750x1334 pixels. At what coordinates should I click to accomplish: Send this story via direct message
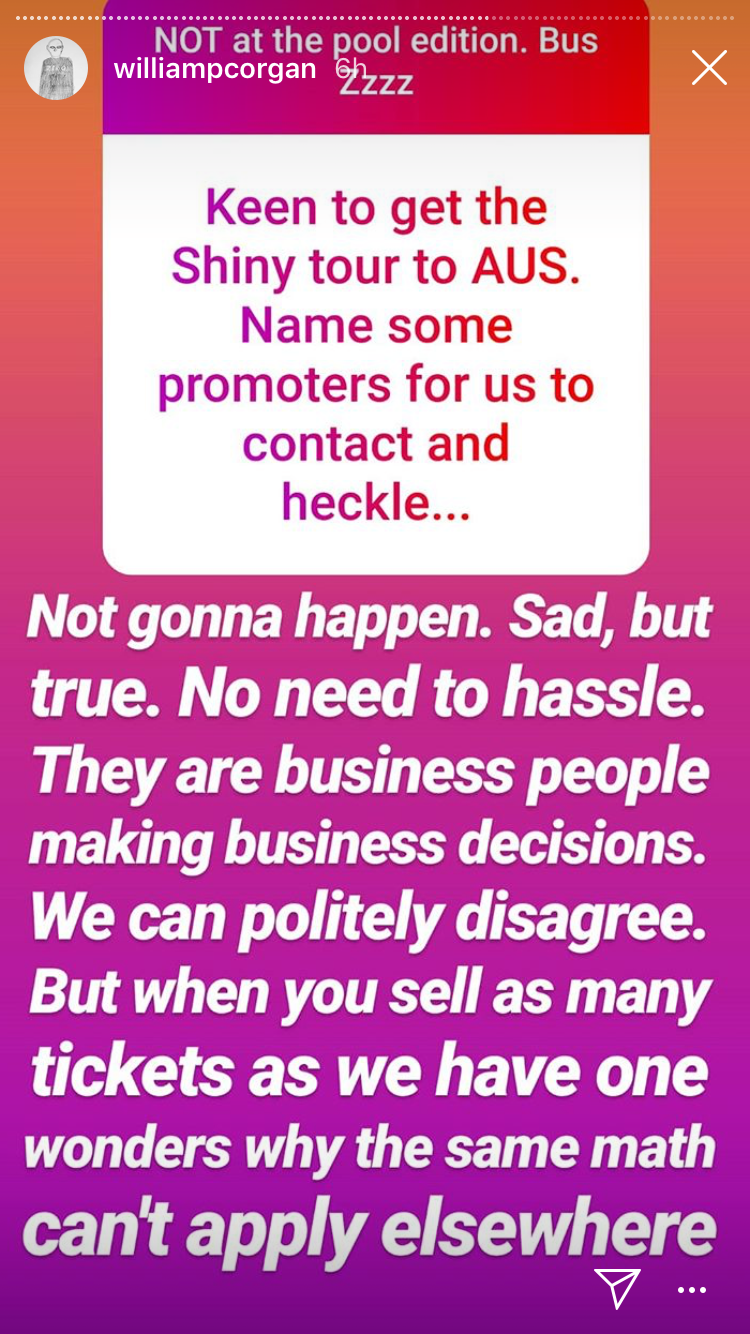tap(617, 1288)
